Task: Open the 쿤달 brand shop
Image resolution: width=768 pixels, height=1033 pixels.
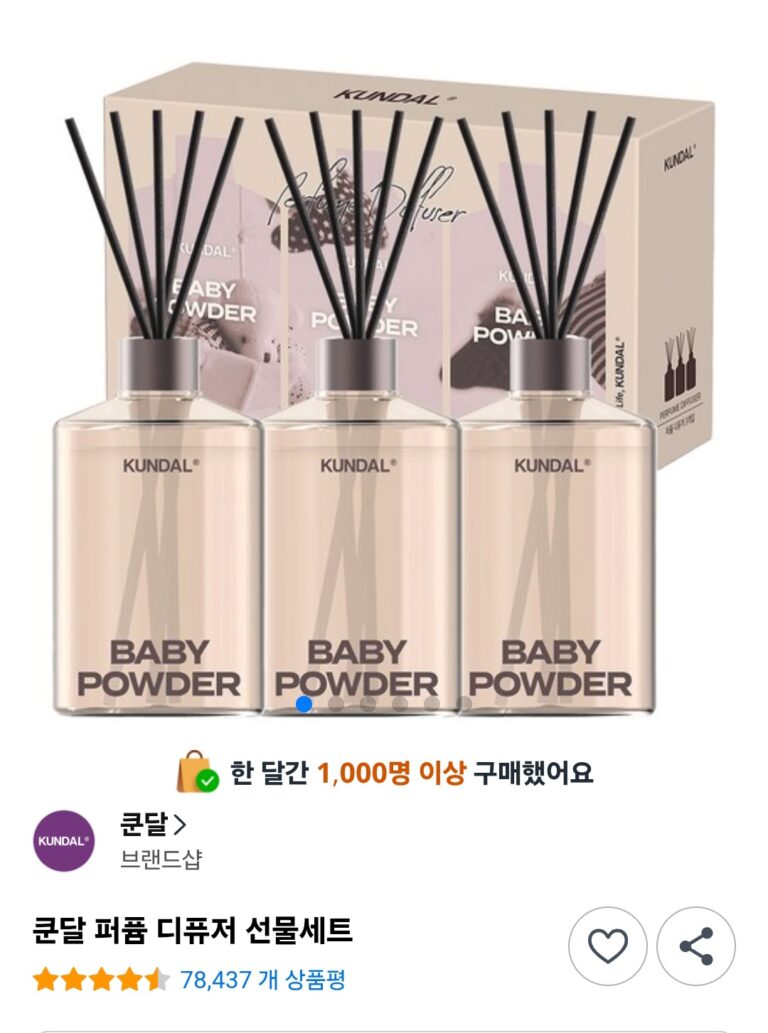Action: (x=153, y=825)
